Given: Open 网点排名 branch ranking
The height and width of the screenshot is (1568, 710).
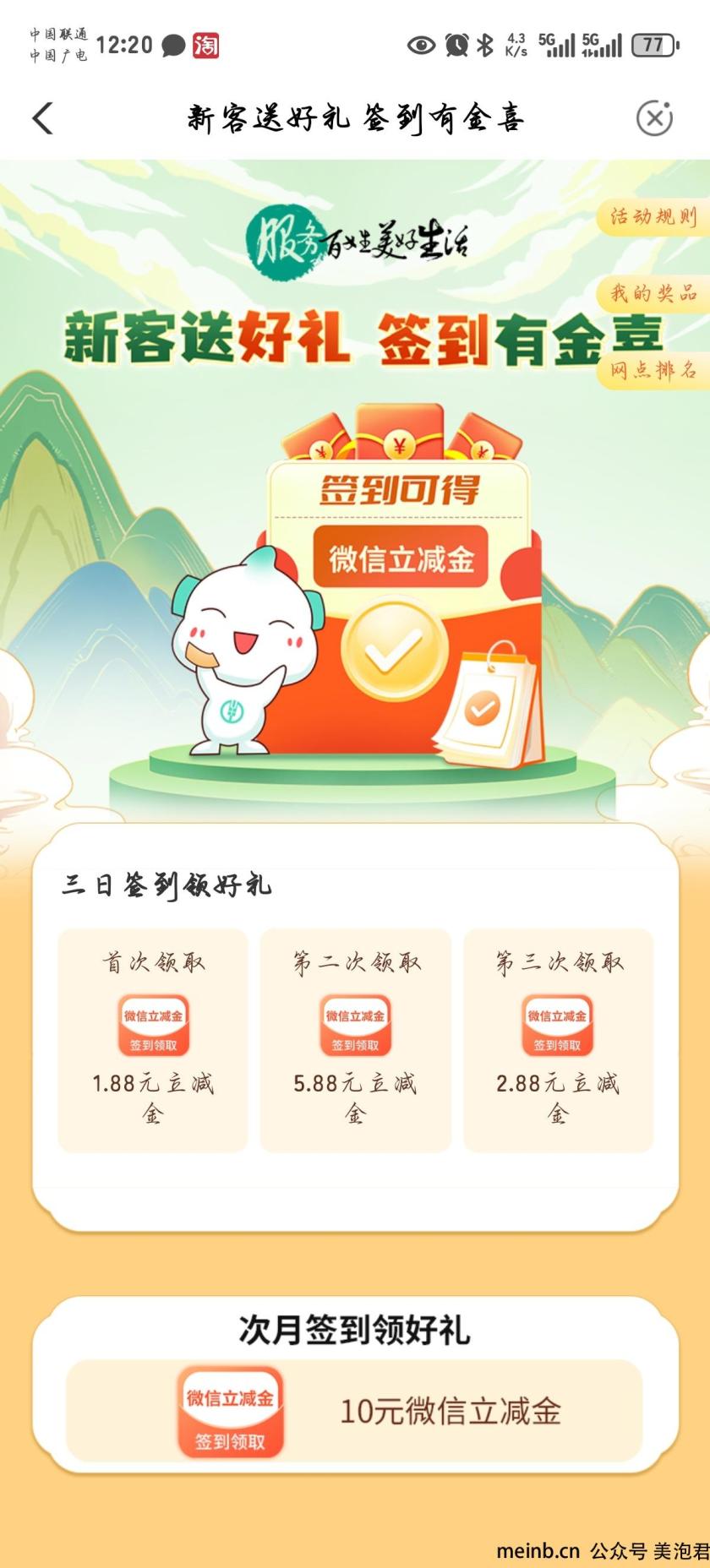Looking at the screenshot, I should coord(653,369).
